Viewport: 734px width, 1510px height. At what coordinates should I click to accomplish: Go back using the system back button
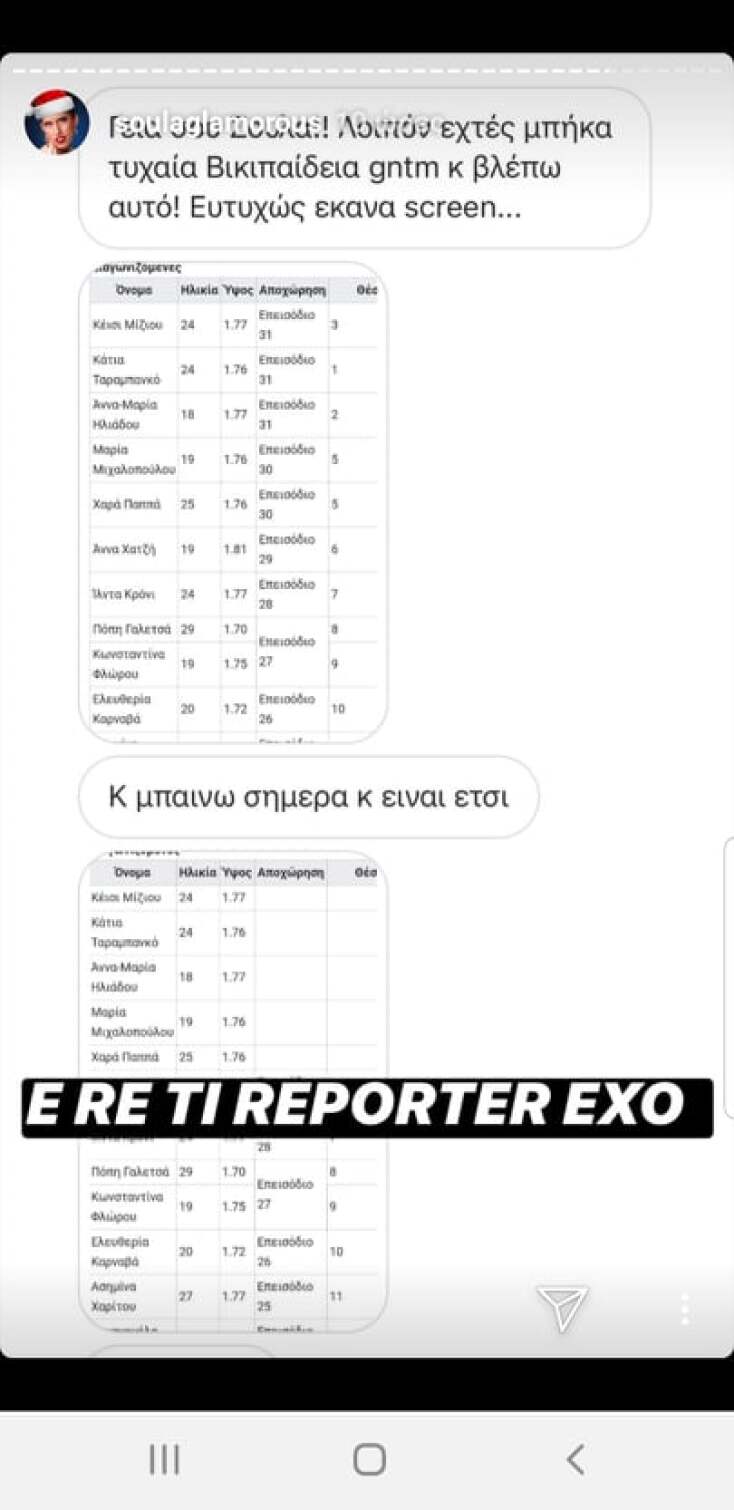pos(574,1460)
